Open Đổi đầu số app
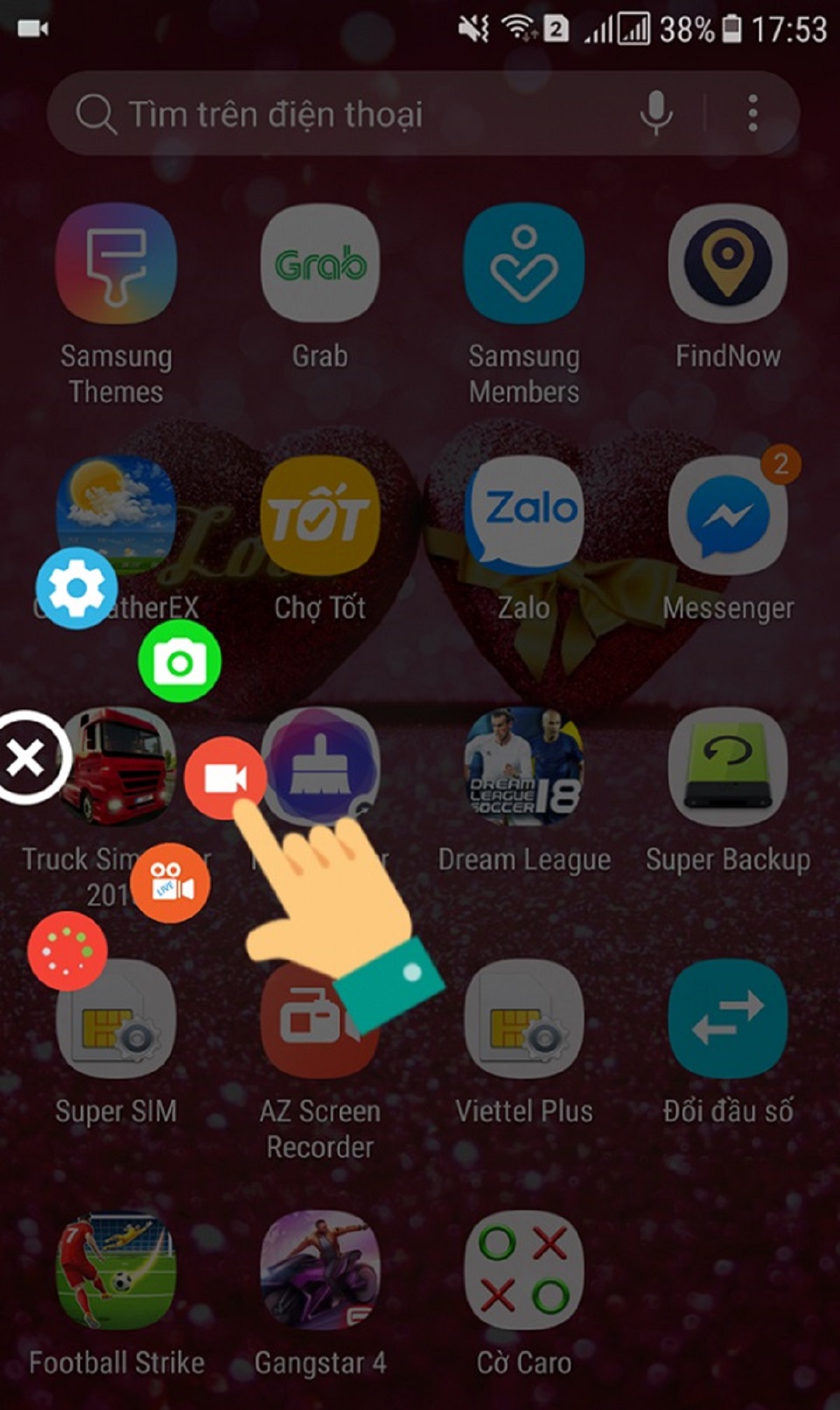Screen dimensions: 840x1410 (727, 1021)
